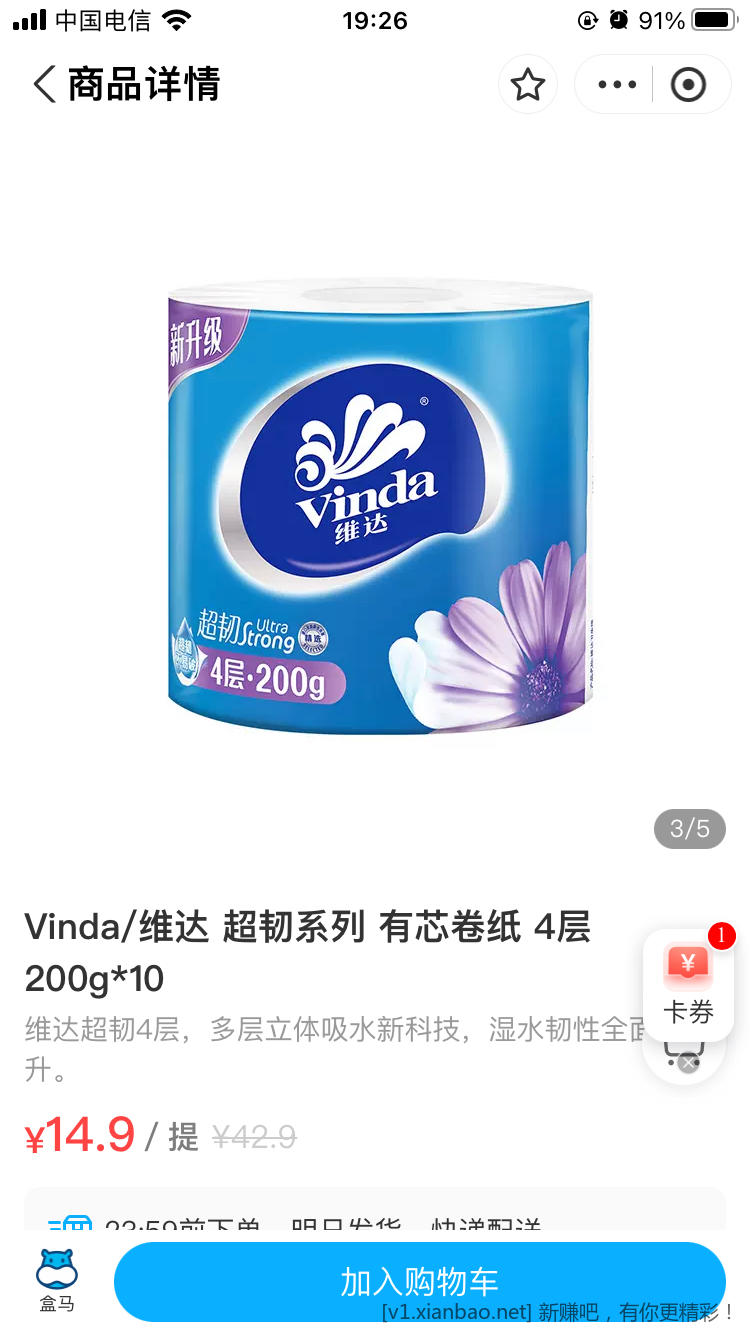Open the three-dot more menu
Viewport: 750px width, 1334px height.
click(617, 85)
